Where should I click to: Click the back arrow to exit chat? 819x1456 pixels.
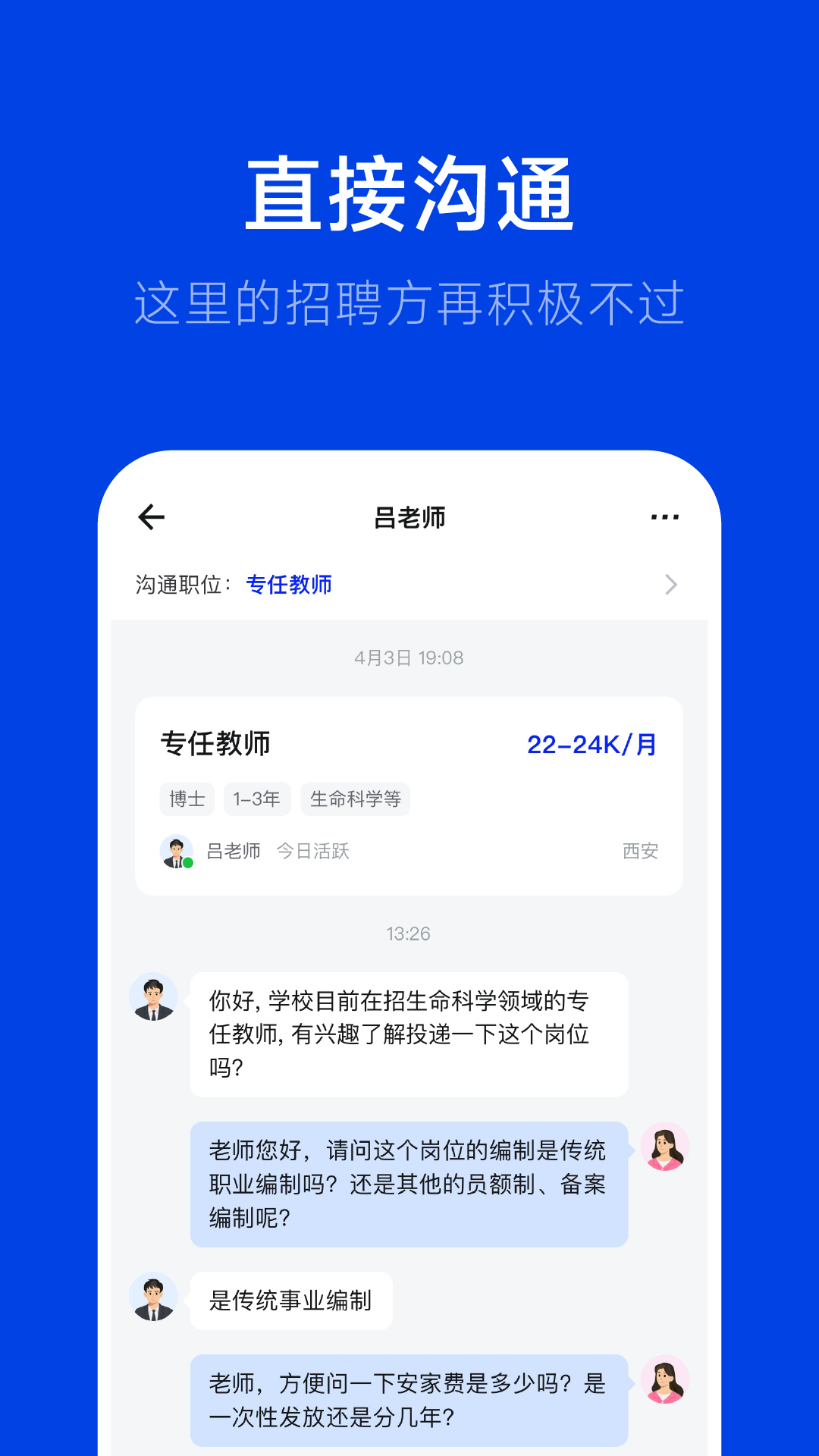[151, 516]
